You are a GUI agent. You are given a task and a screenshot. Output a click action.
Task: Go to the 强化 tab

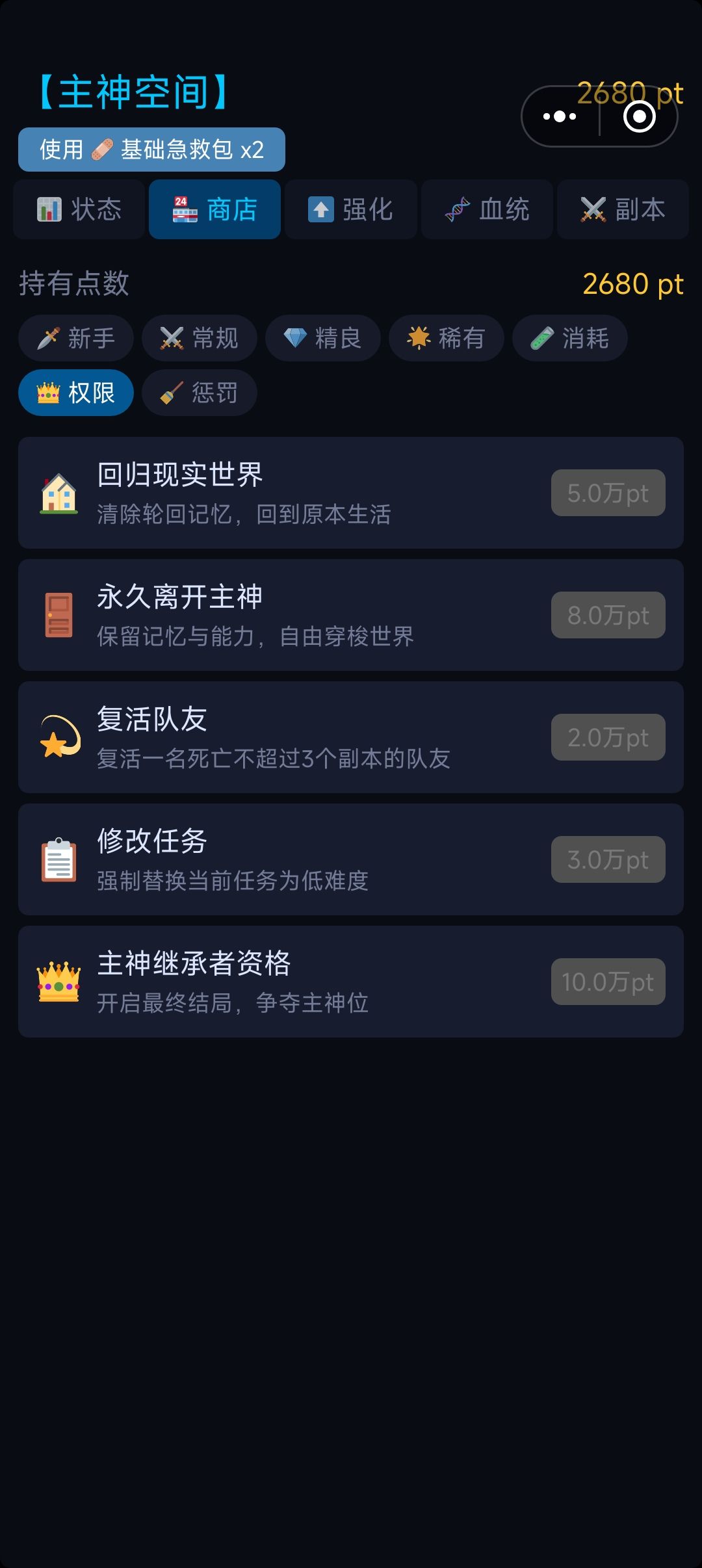[x=351, y=209]
